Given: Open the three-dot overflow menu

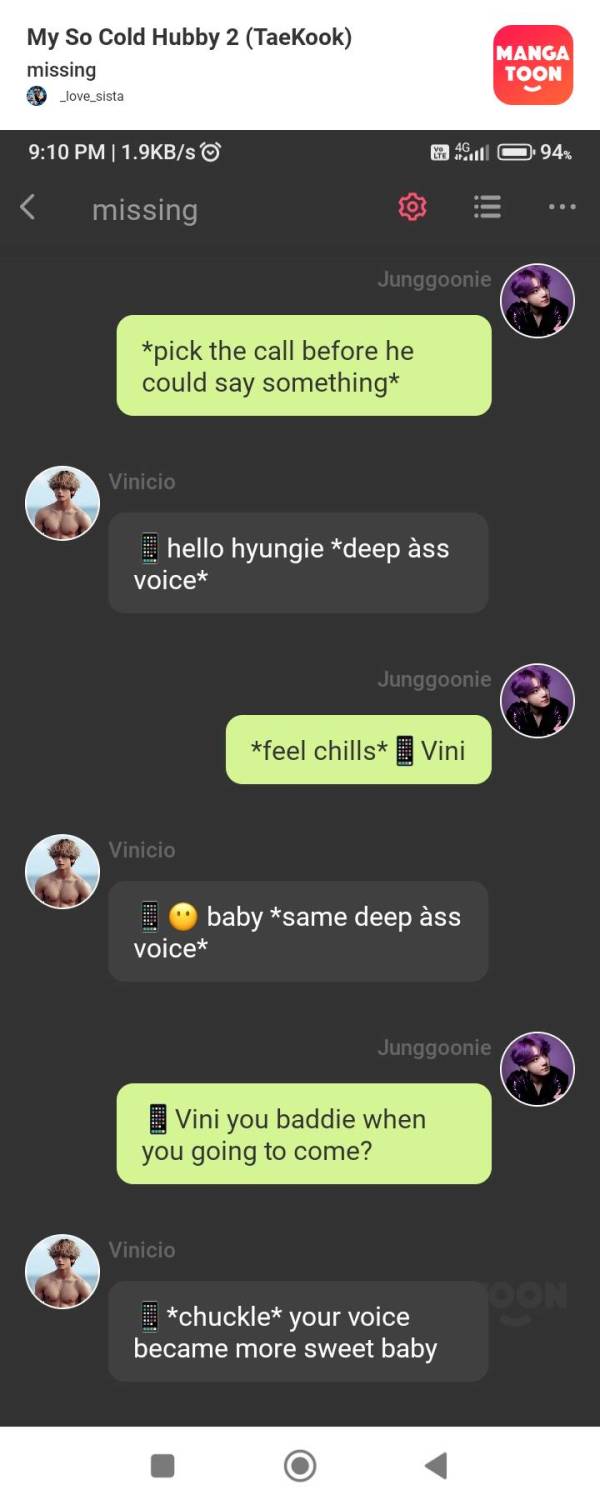Looking at the screenshot, I should (562, 207).
